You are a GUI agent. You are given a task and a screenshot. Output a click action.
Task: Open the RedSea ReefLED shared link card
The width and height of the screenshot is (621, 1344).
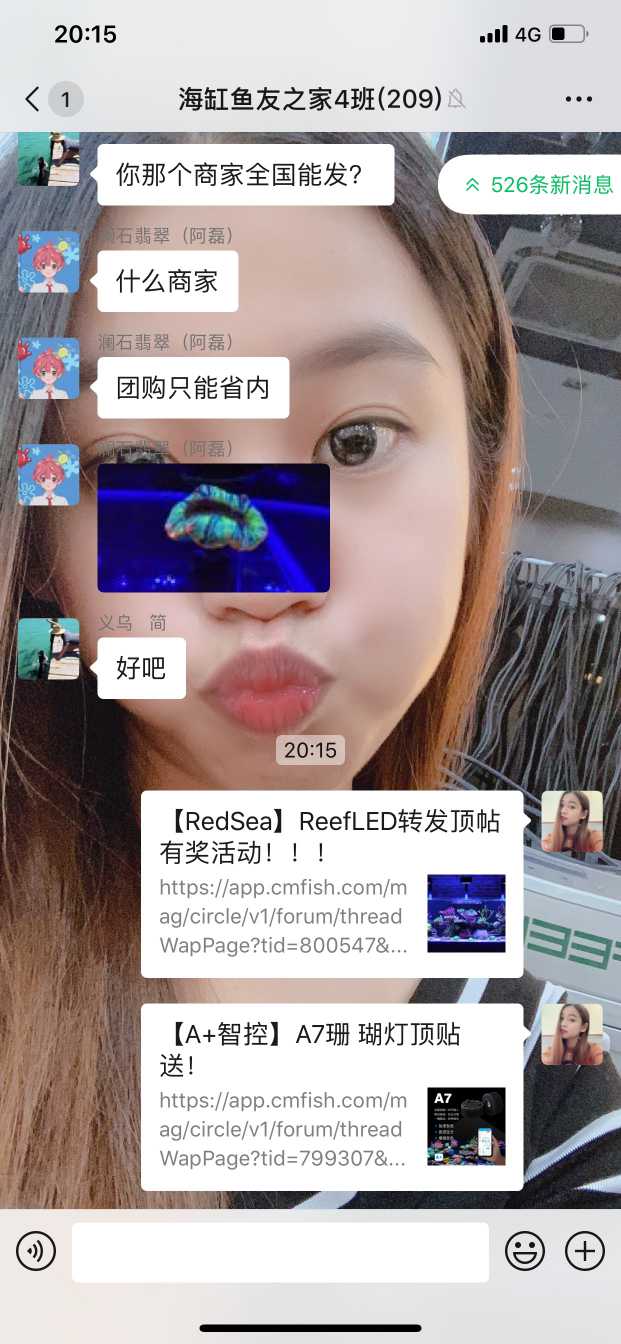[331, 884]
